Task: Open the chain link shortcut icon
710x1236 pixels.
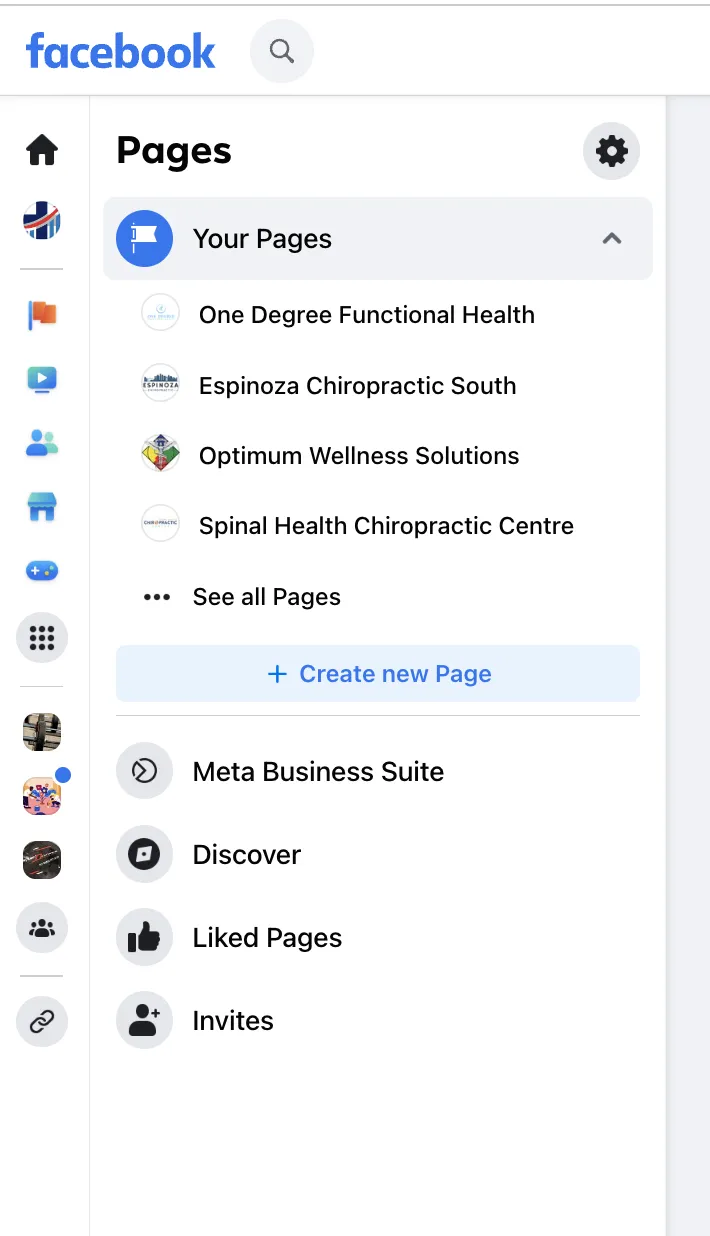Action: point(42,1022)
